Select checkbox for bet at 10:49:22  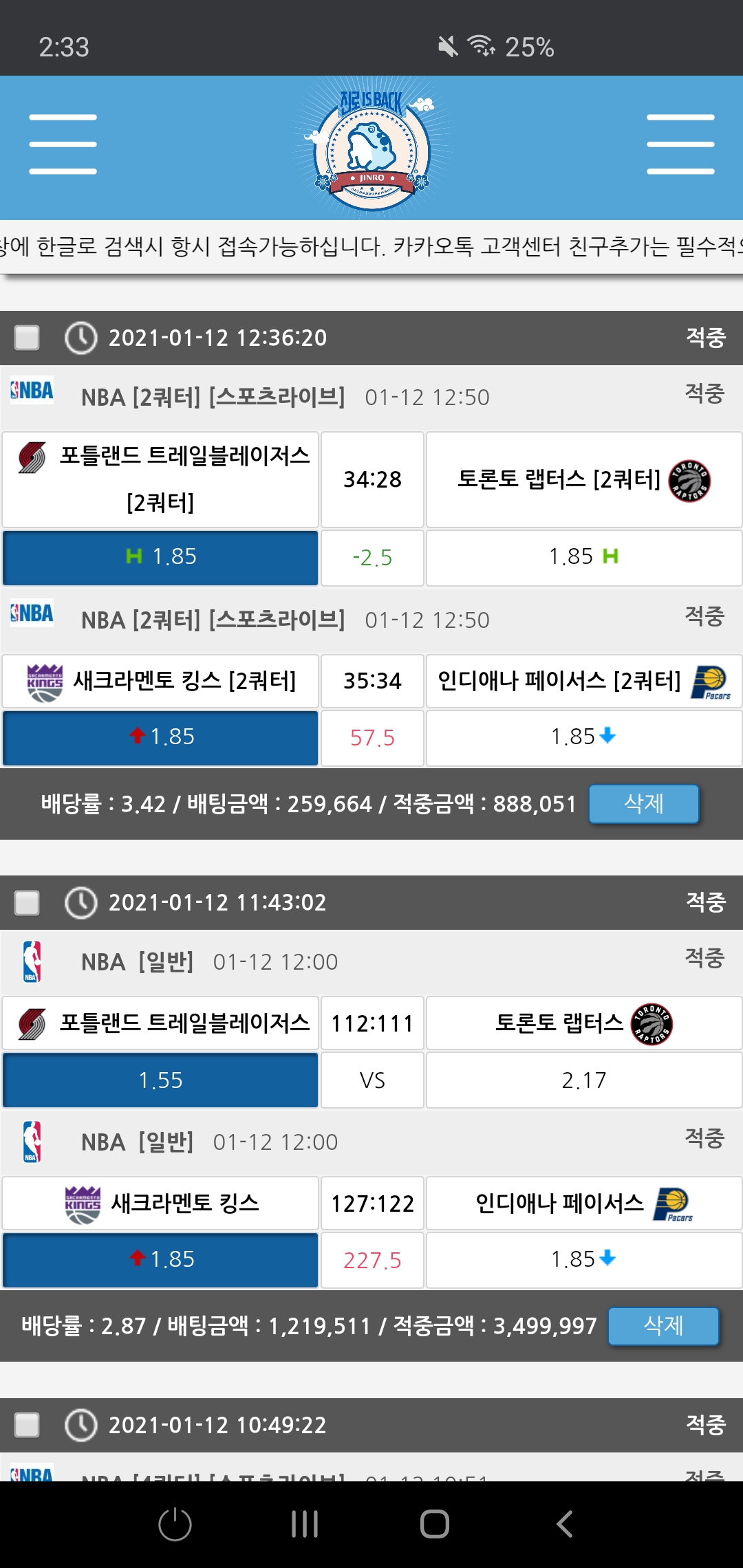click(28, 1425)
